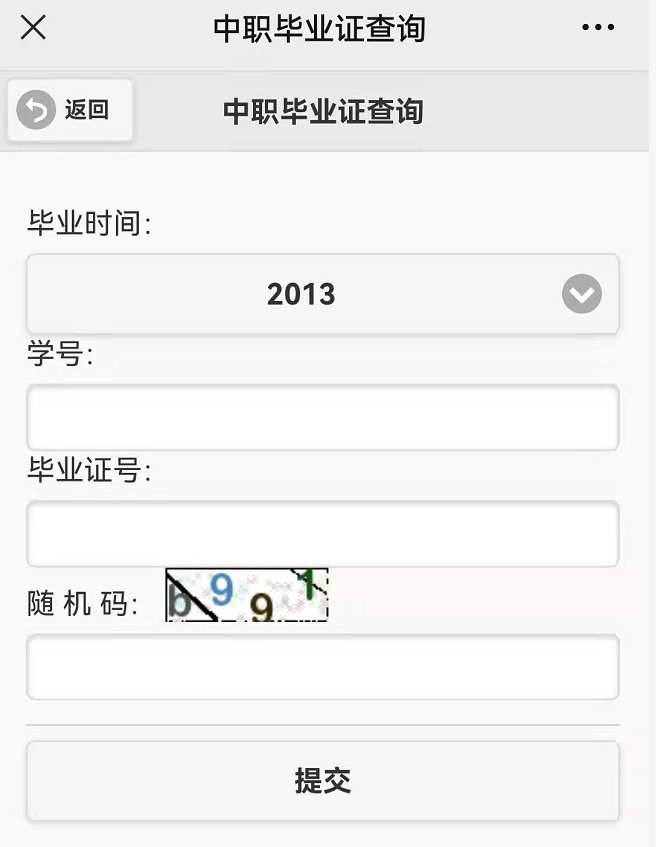The width and height of the screenshot is (656, 847).
Task: Focus the 学号 input field
Action: coord(322,417)
